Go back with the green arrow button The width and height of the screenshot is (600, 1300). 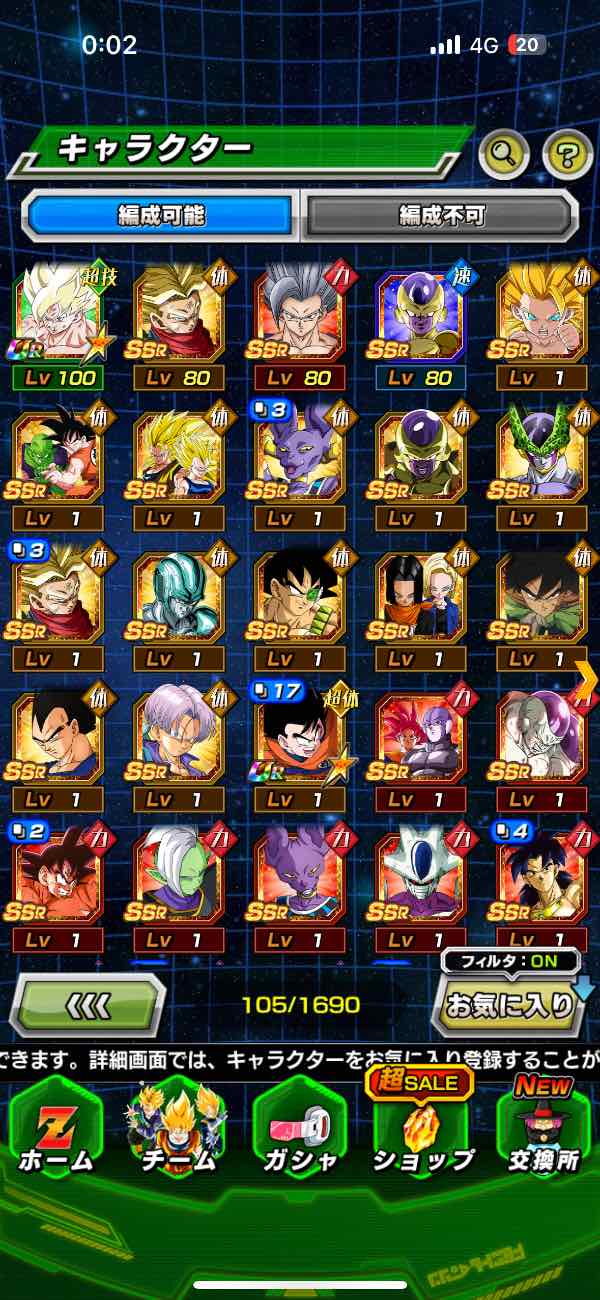click(x=88, y=1004)
